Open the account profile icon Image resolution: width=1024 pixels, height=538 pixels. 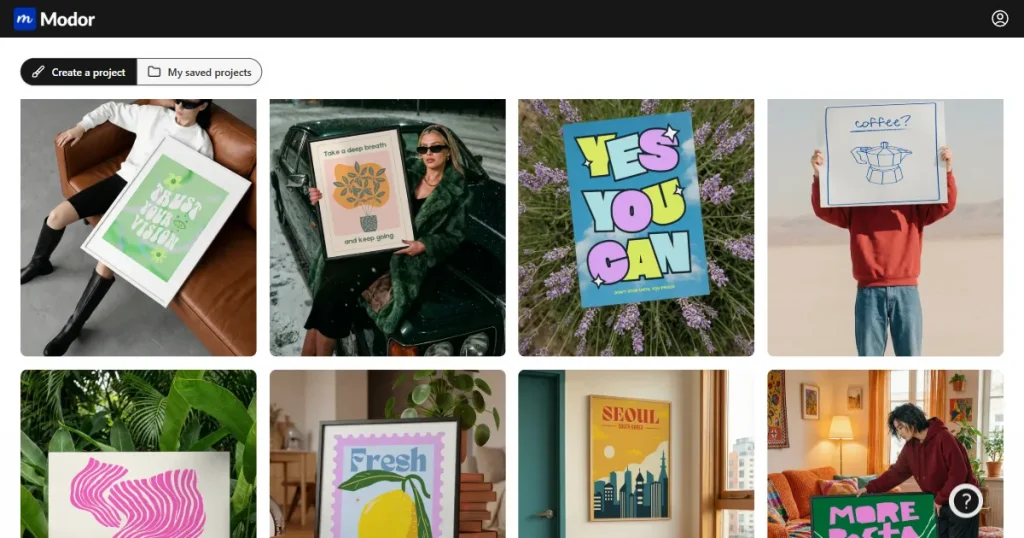999,18
